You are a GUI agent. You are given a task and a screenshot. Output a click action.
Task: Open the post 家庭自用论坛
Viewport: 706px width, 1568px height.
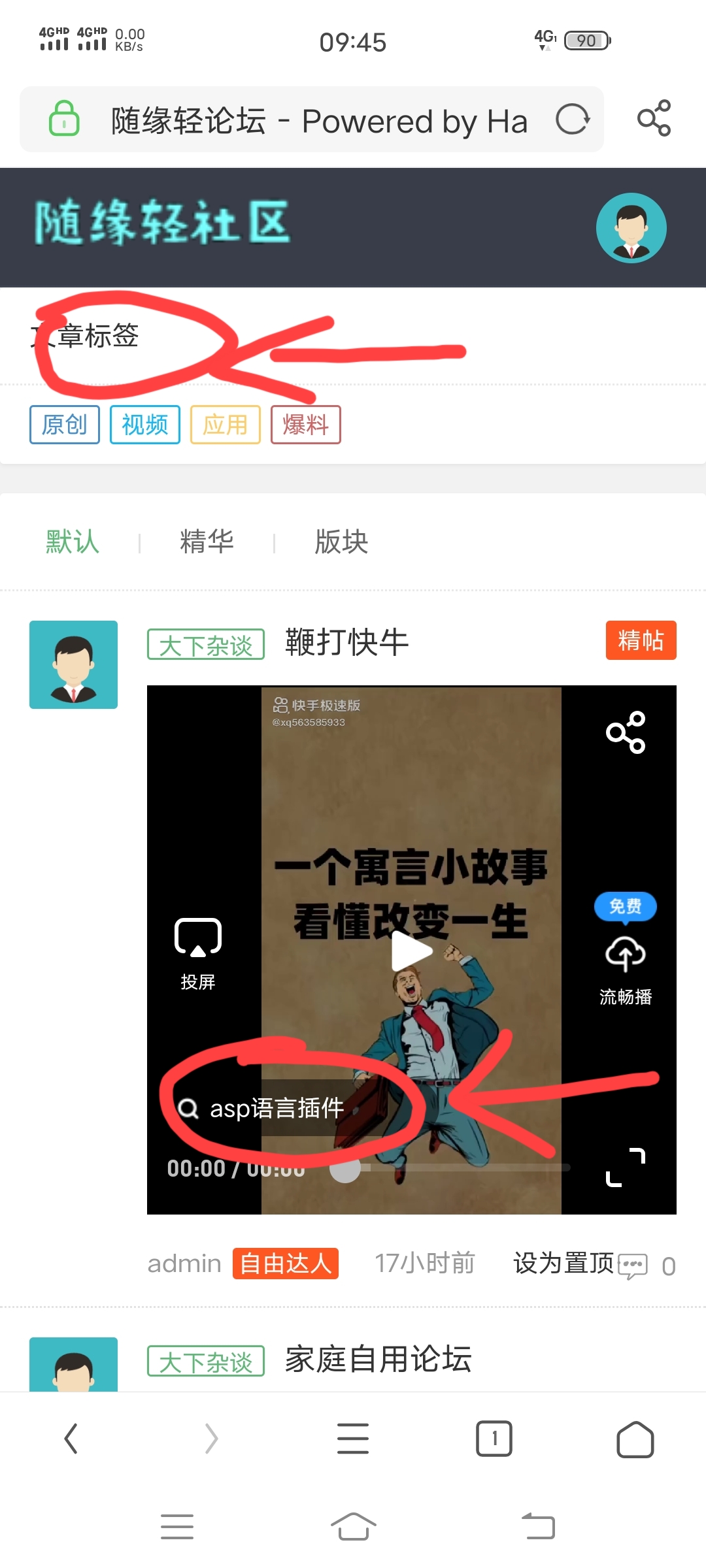point(378,1360)
